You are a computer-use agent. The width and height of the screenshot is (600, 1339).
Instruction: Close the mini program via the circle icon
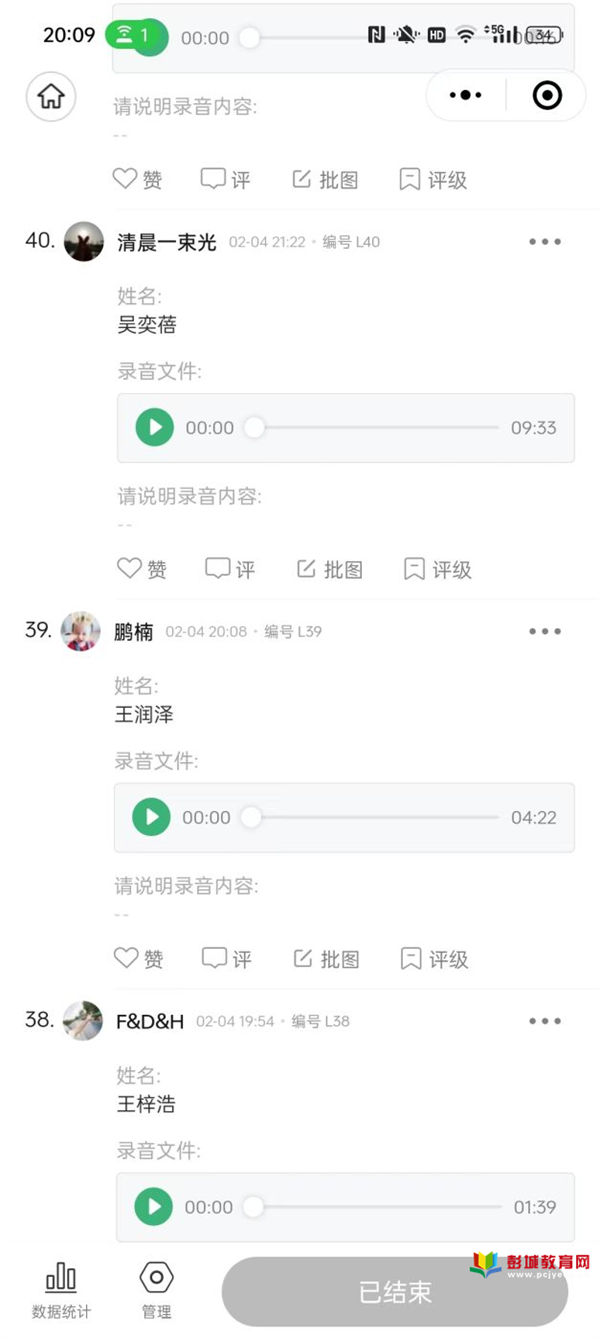click(547, 95)
